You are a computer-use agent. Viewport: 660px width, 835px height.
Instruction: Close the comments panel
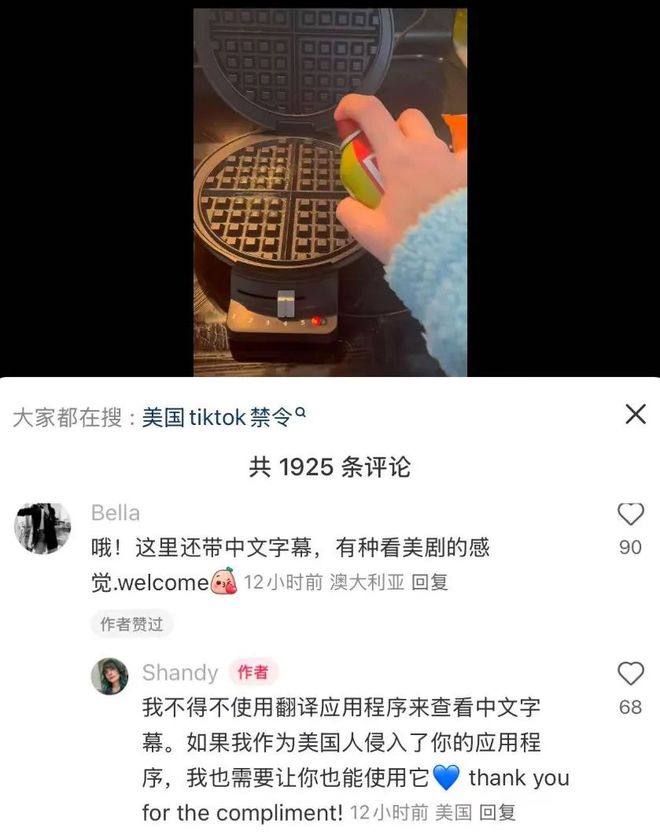pos(635,414)
